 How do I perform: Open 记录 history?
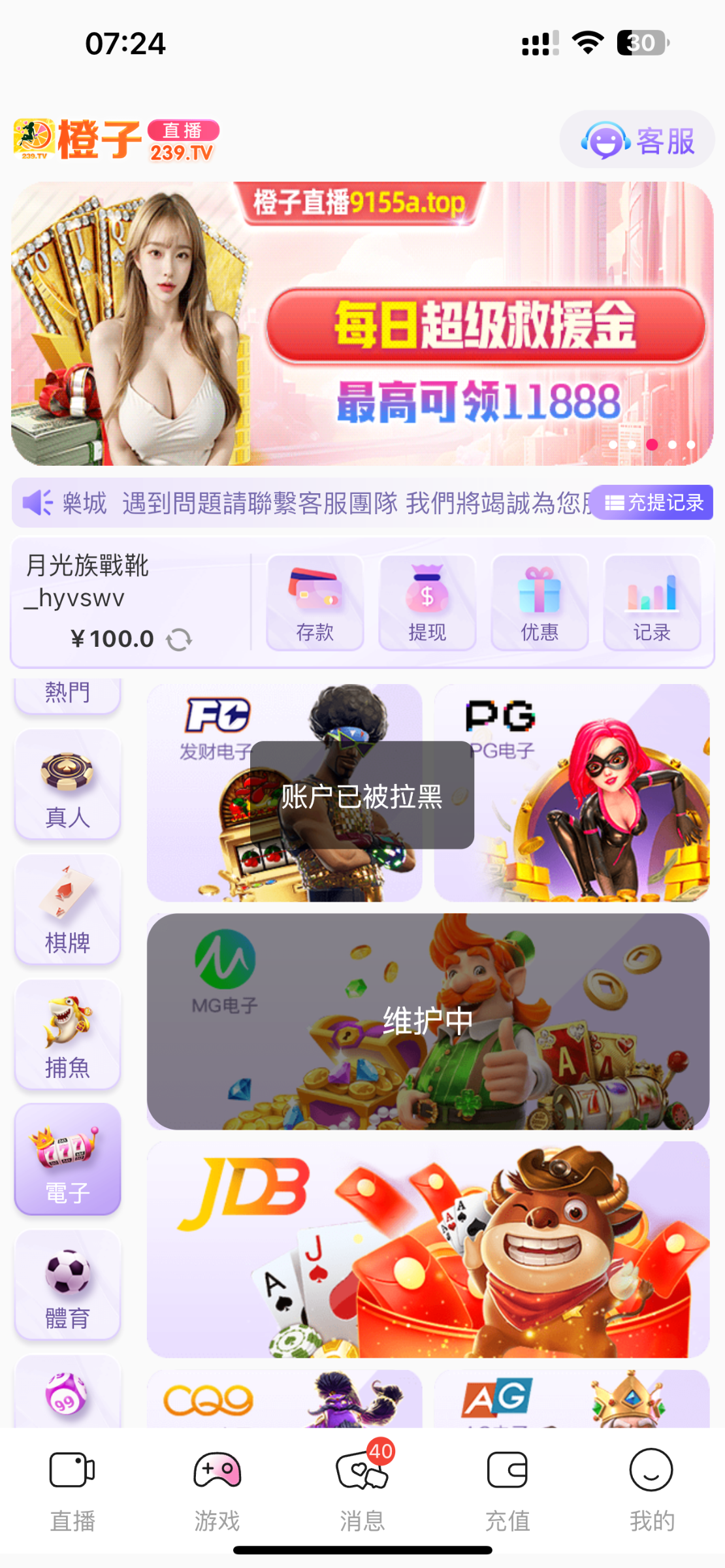tap(652, 602)
